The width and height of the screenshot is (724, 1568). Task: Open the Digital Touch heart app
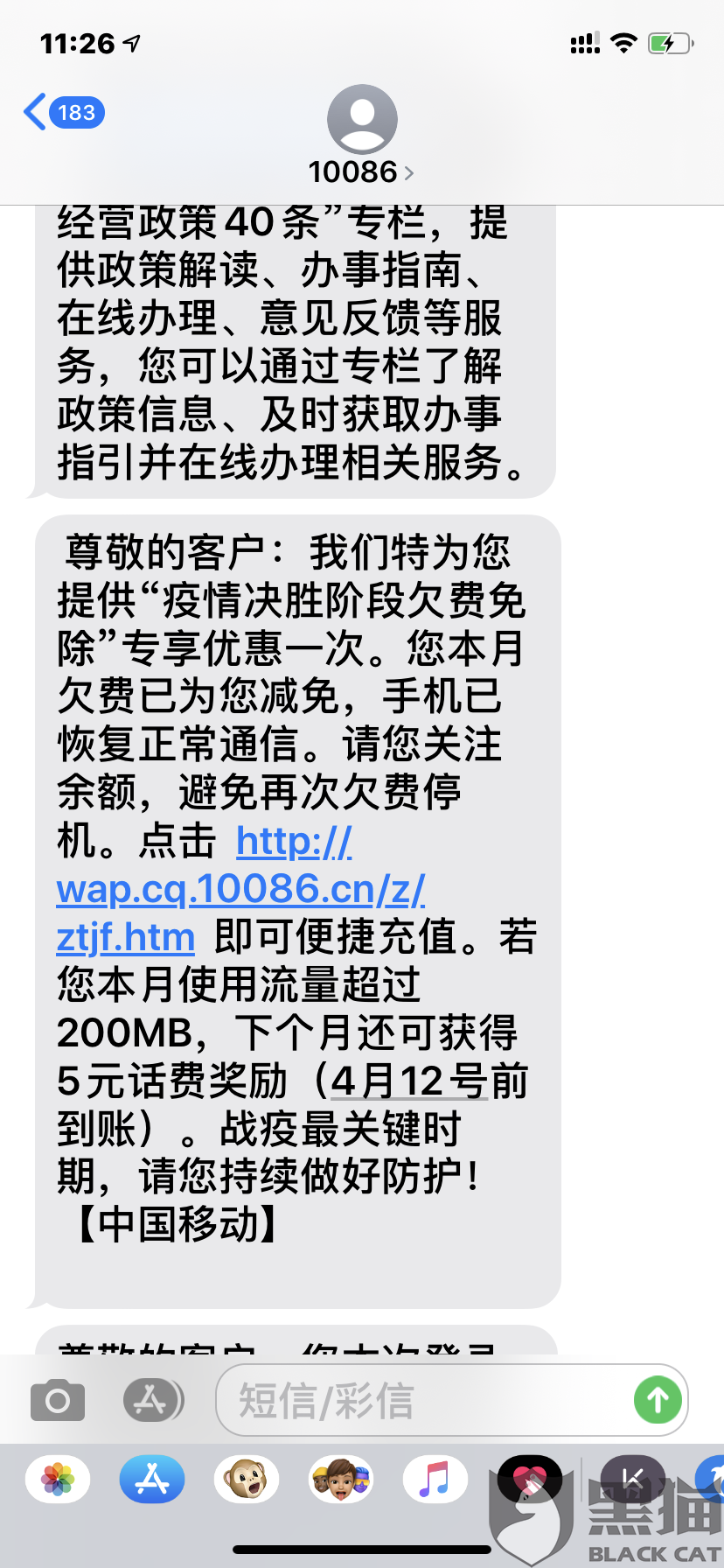[530, 1480]
